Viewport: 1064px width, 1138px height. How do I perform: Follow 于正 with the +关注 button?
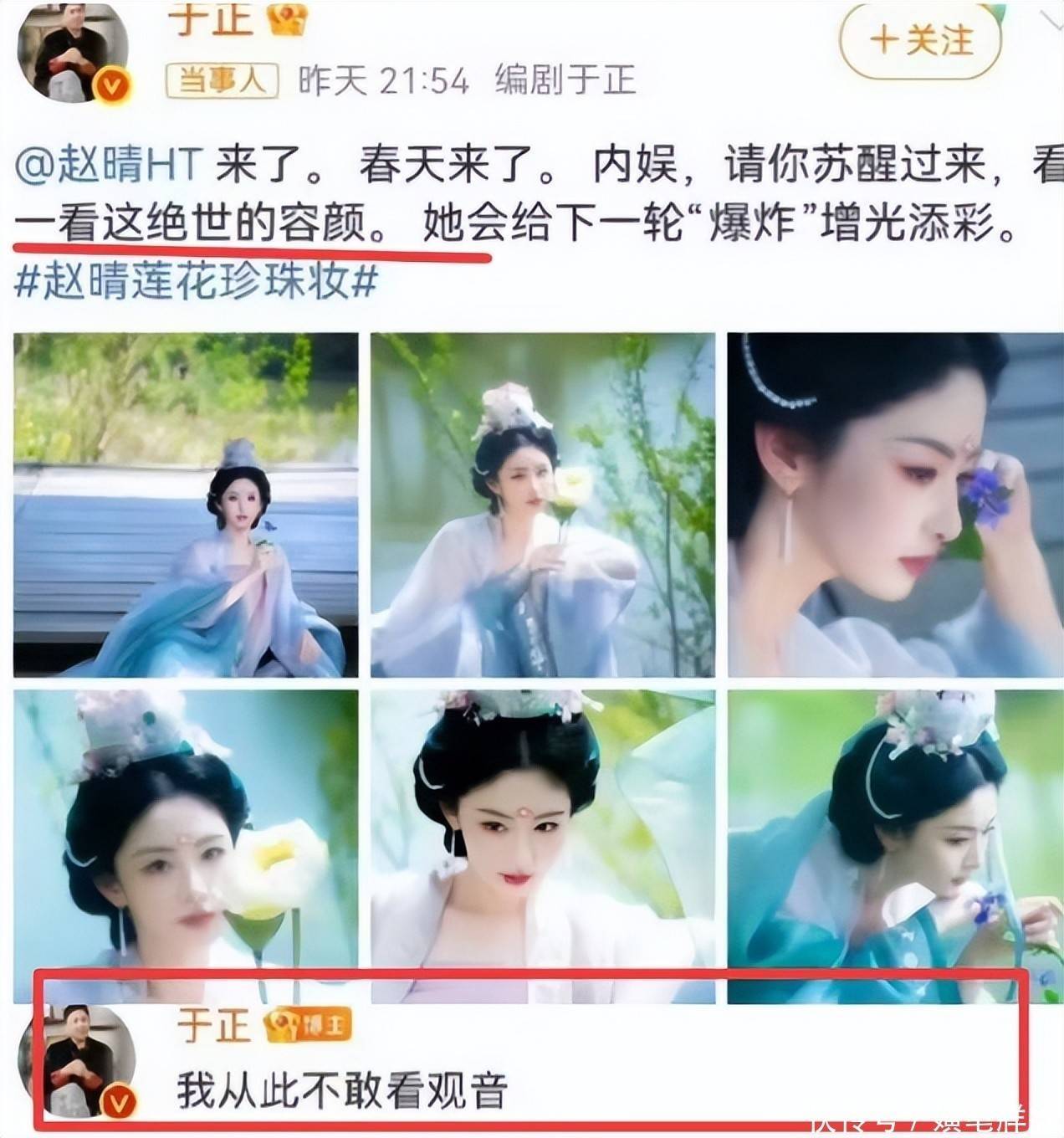coord(920,41)
